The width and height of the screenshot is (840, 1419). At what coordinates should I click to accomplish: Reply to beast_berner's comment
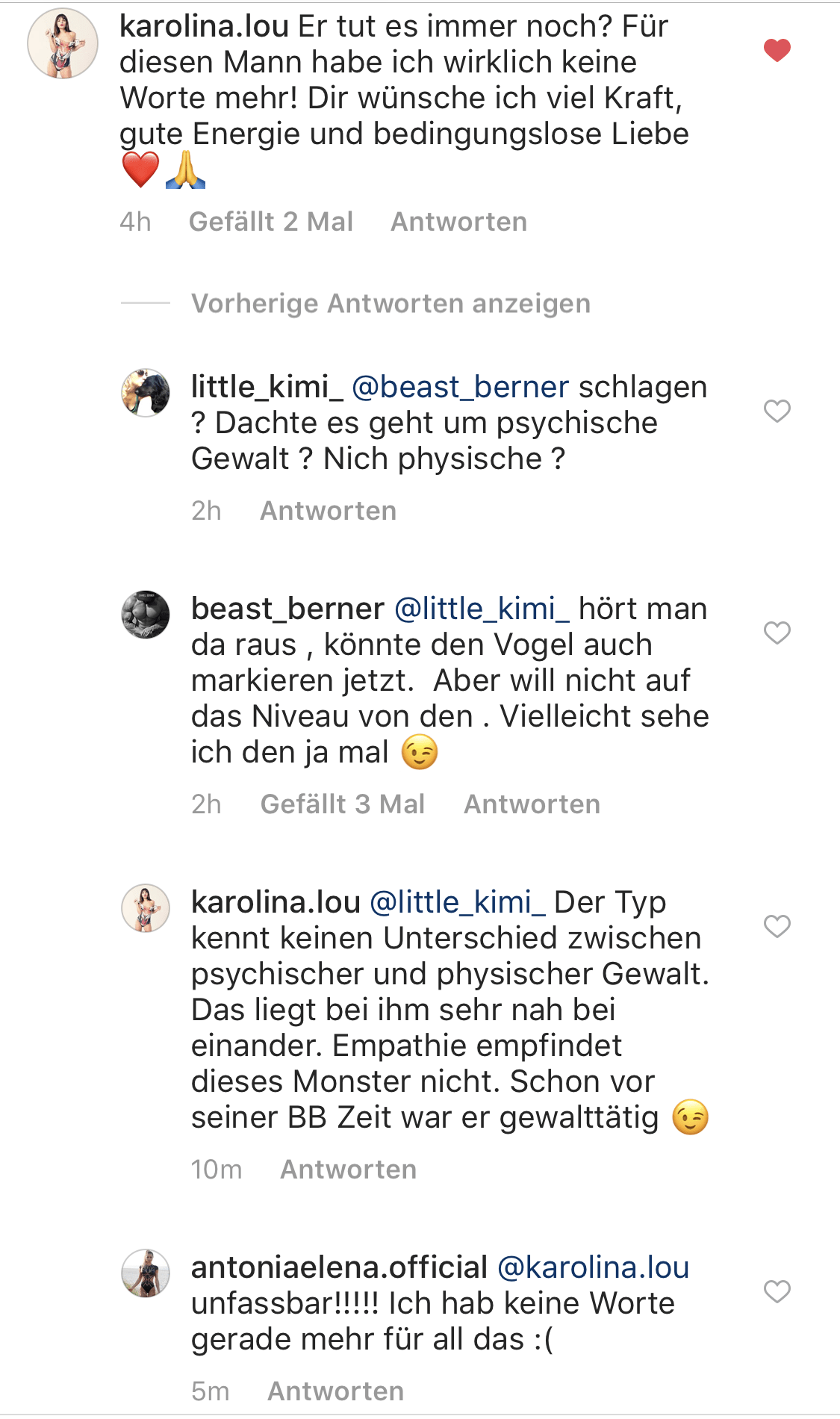(x=532, y=804)
